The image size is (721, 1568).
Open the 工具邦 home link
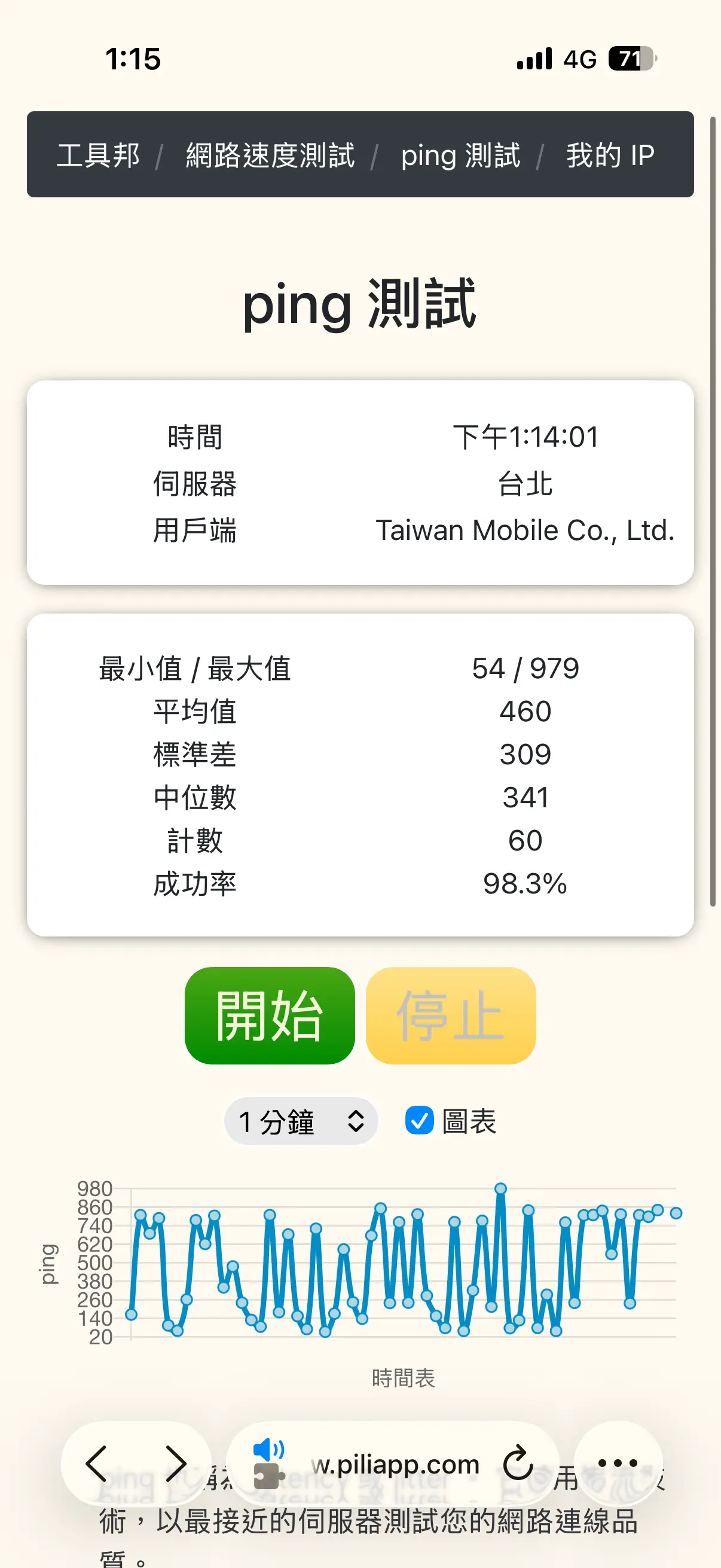point(99,155)
